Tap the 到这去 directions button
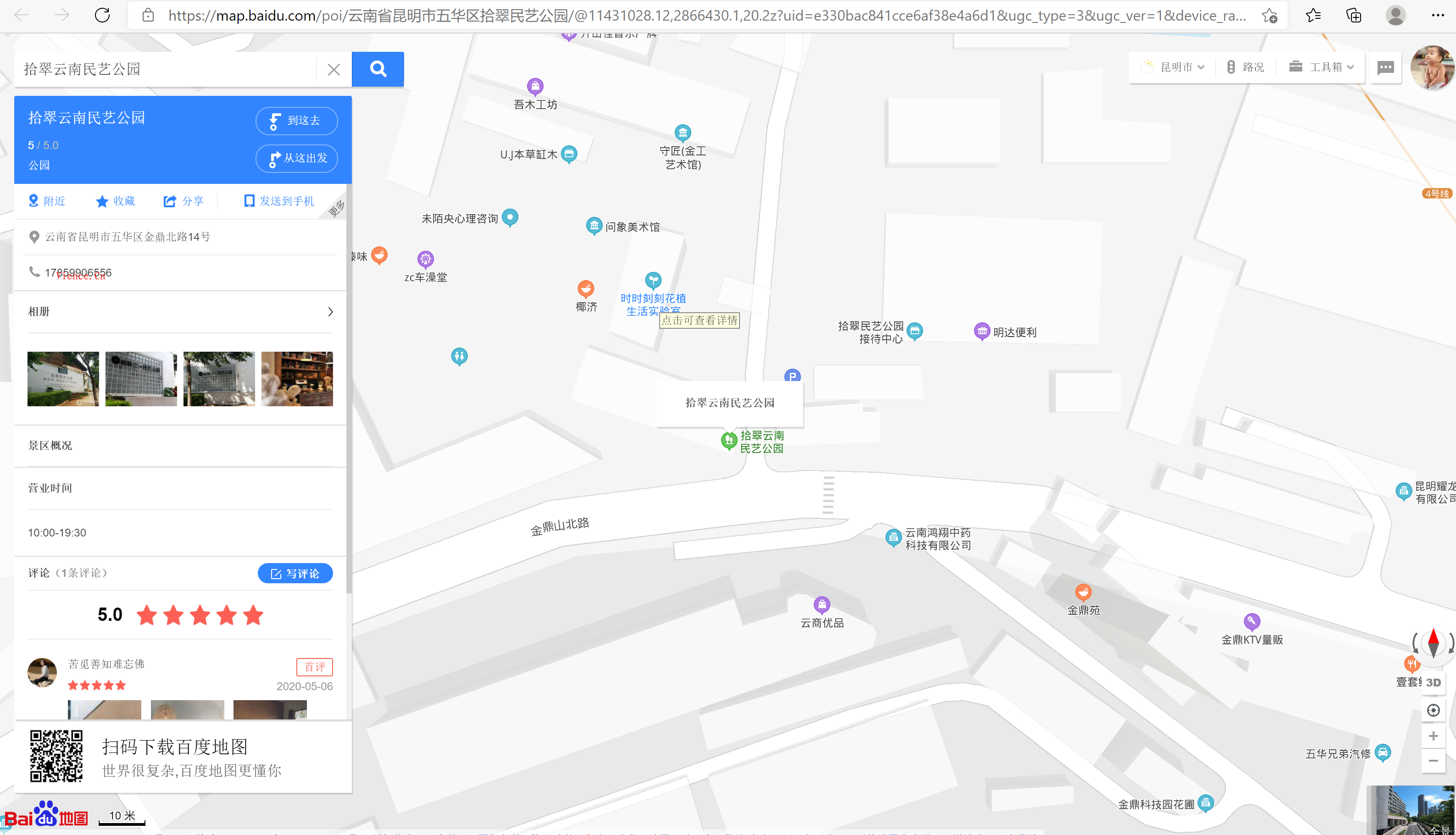Image resolution: width=1456 pixels, height=835 pixels. point(297,121)
